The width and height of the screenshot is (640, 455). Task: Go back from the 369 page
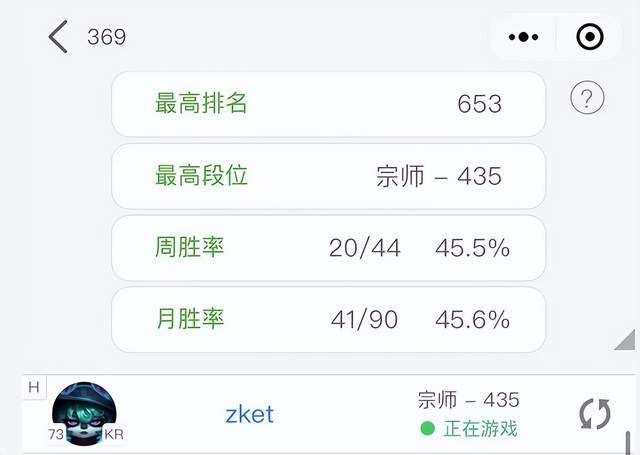pyautogui.click(x=58, y=37)
